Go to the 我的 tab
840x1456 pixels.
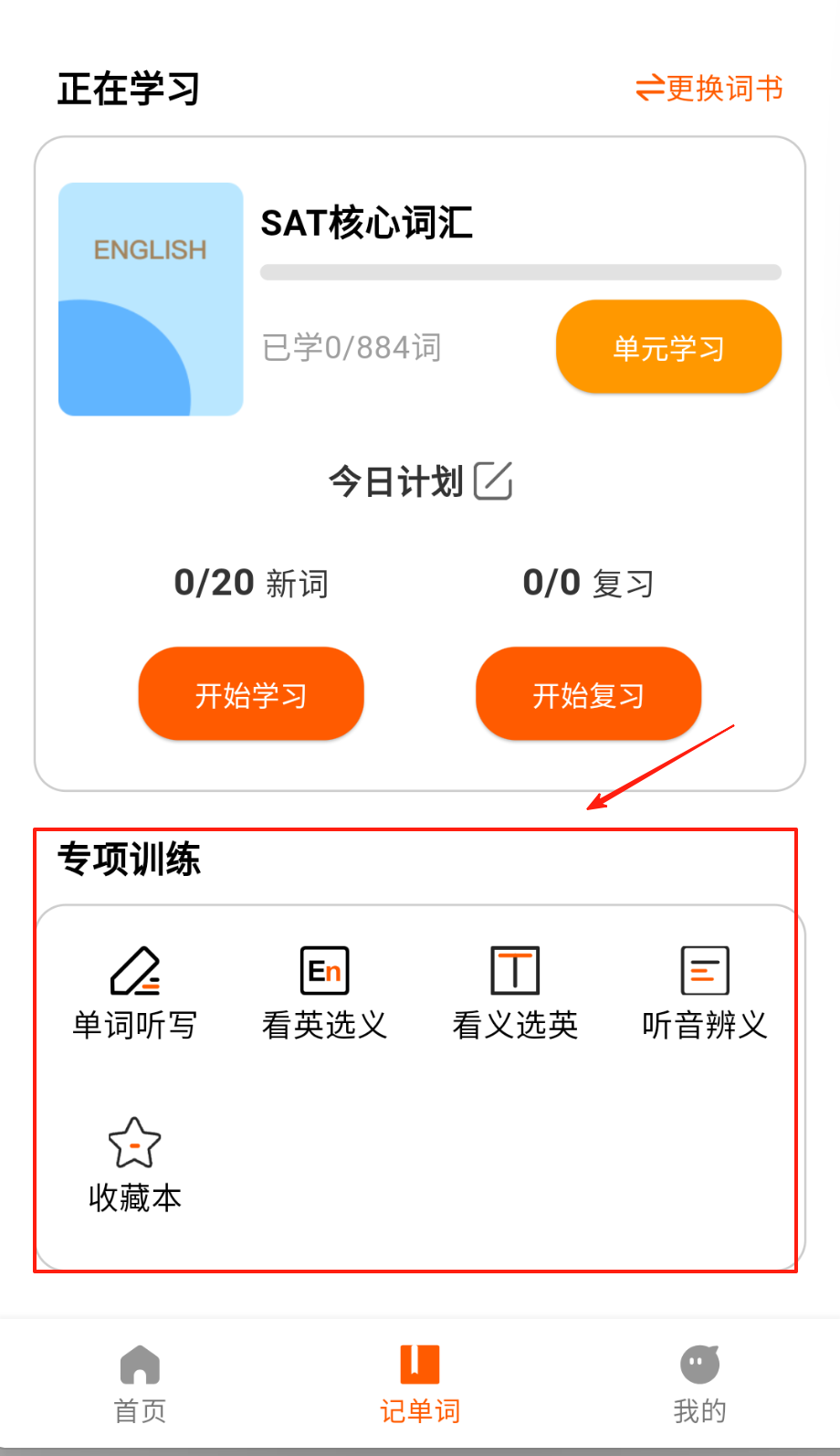[x=699, y=1383]
